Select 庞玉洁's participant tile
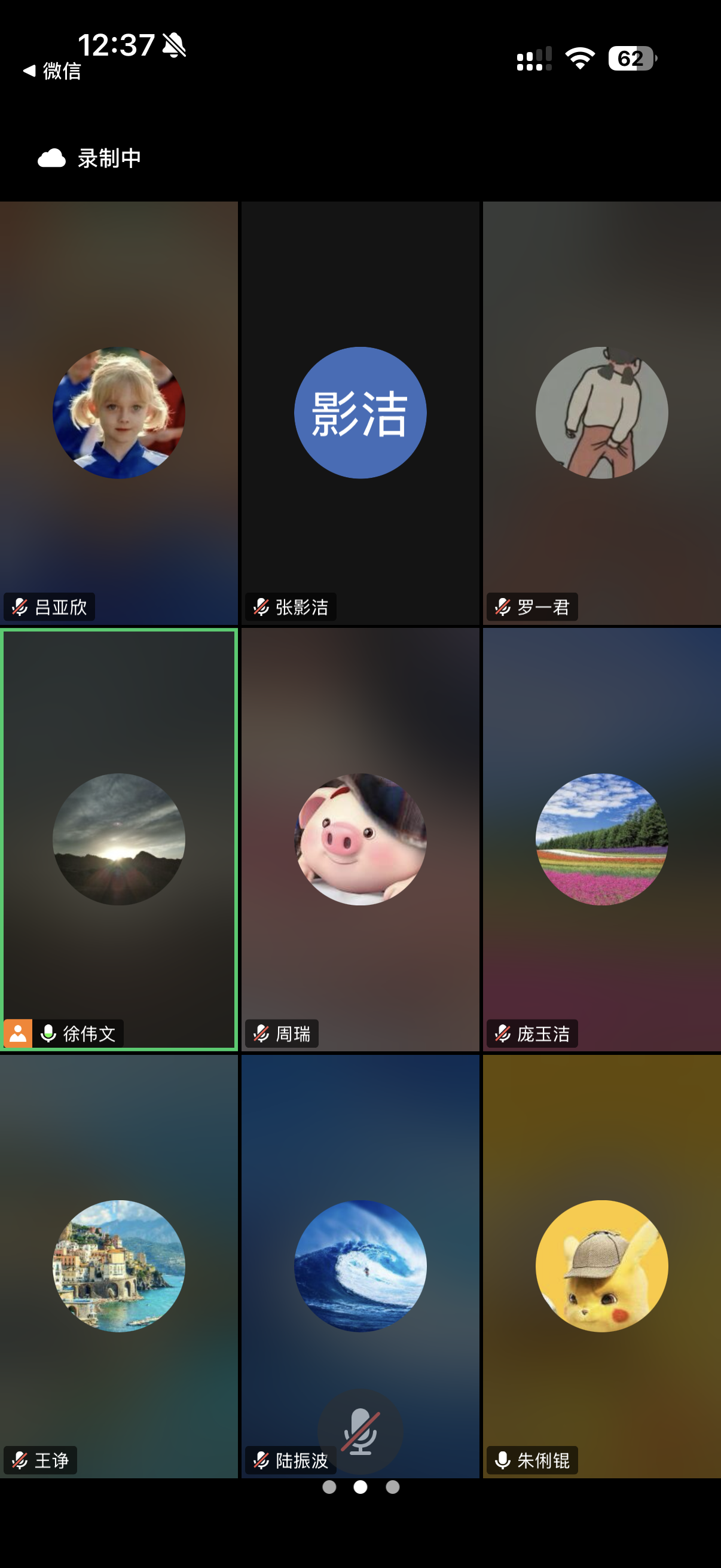This screenshot has height=1568, width=721. point(601,839)
